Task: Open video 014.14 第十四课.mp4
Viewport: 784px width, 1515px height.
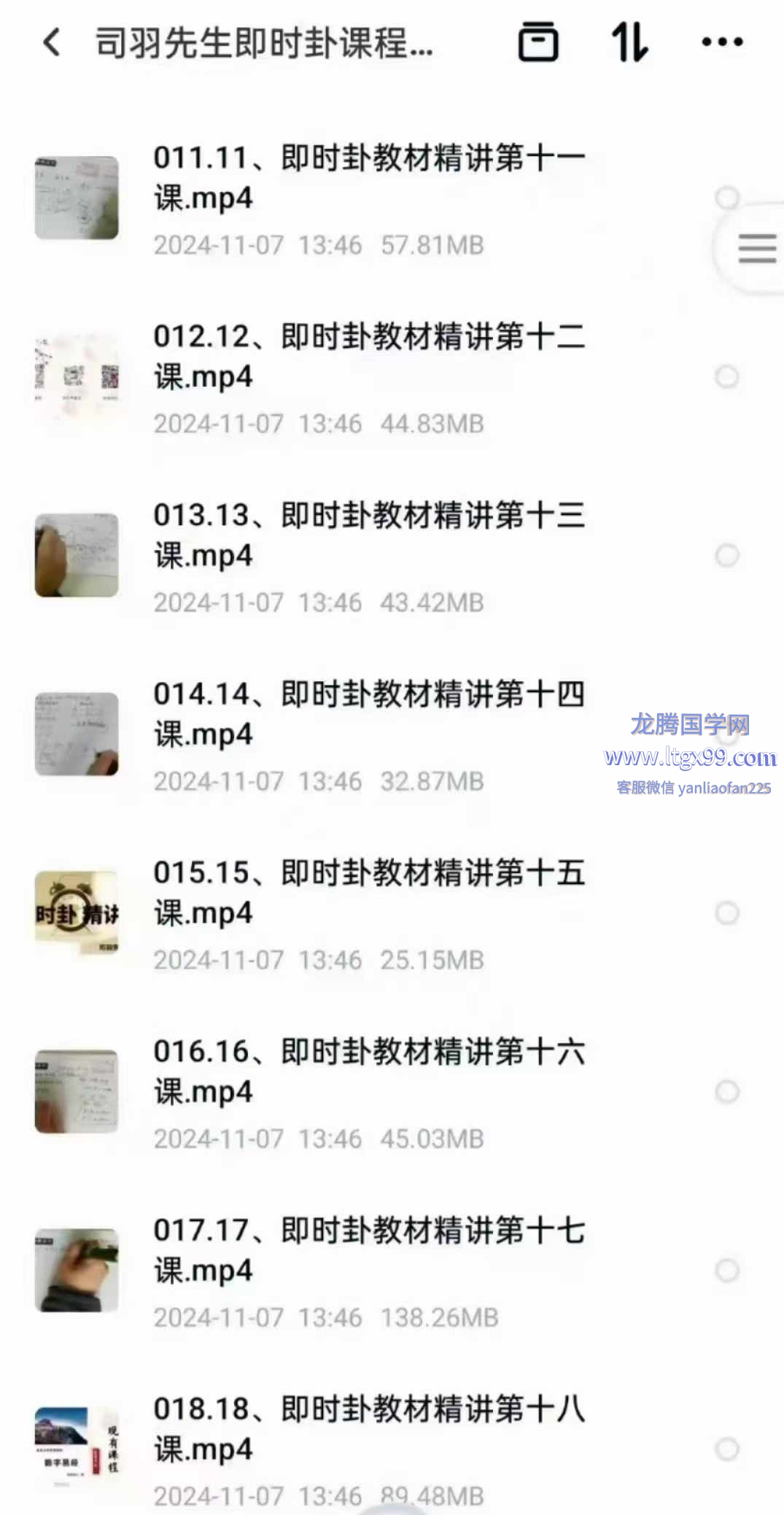Action: pos(368,714)
